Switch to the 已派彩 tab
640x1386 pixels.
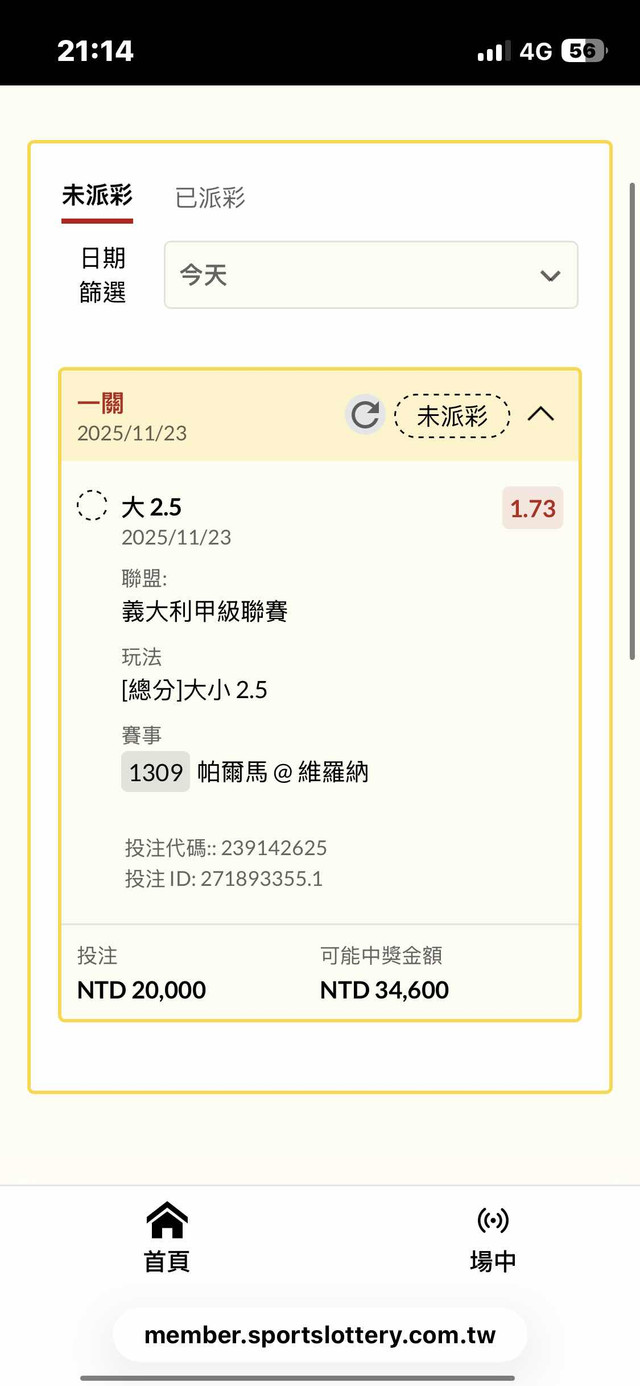[210, 198]
